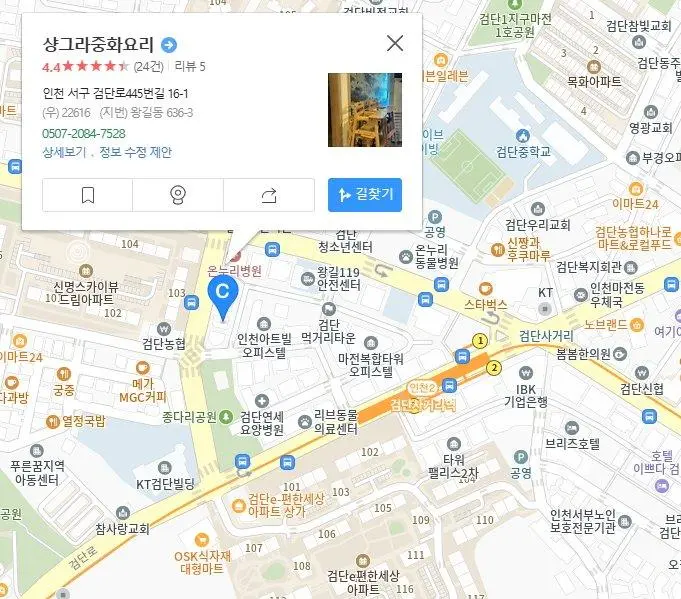
Task: Call the number 0507-2084-7528
Action: (84, 133)
